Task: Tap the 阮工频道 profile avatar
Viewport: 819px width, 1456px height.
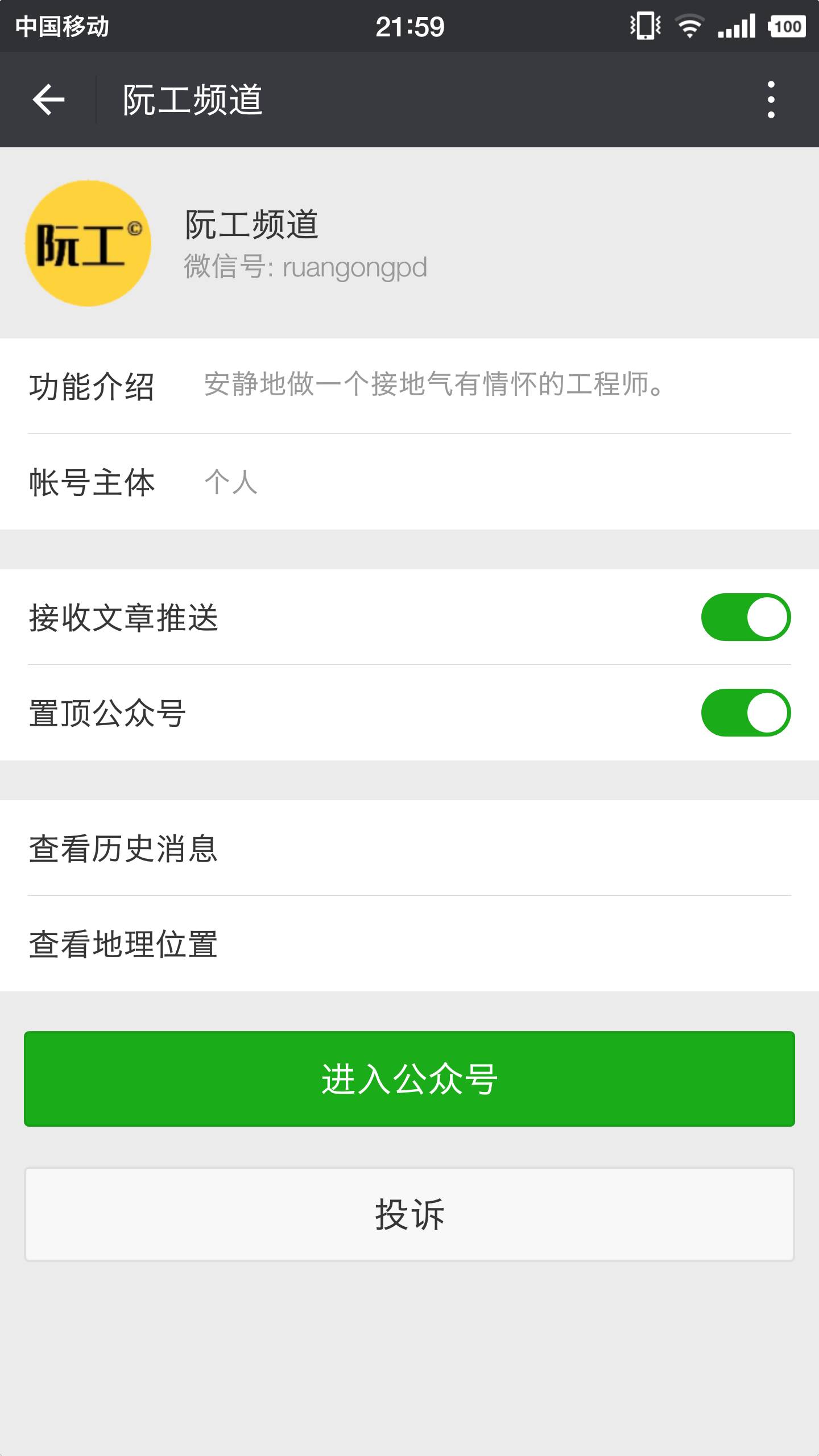Action: (x=88, y=243)
